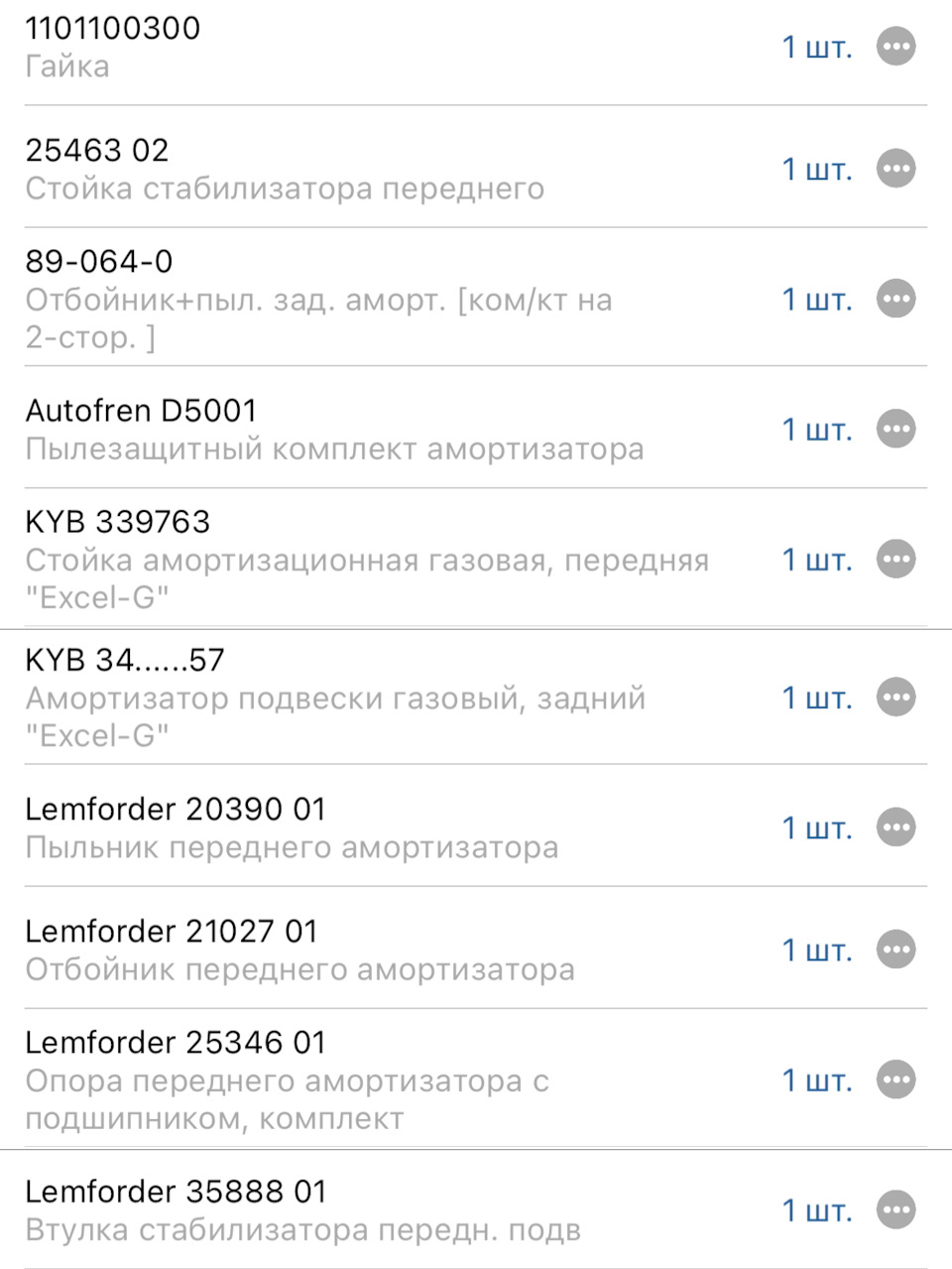
Task: Edit the 1 шт. quantity for 89-064-0
Action: coord(816,299)
